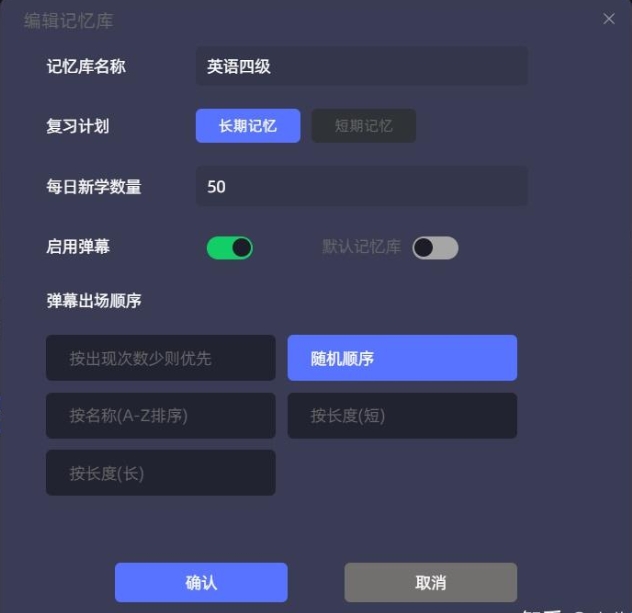
Task: Pick 按长度(短) ordering
Action: pyautogui.click(x=402, y=416)
